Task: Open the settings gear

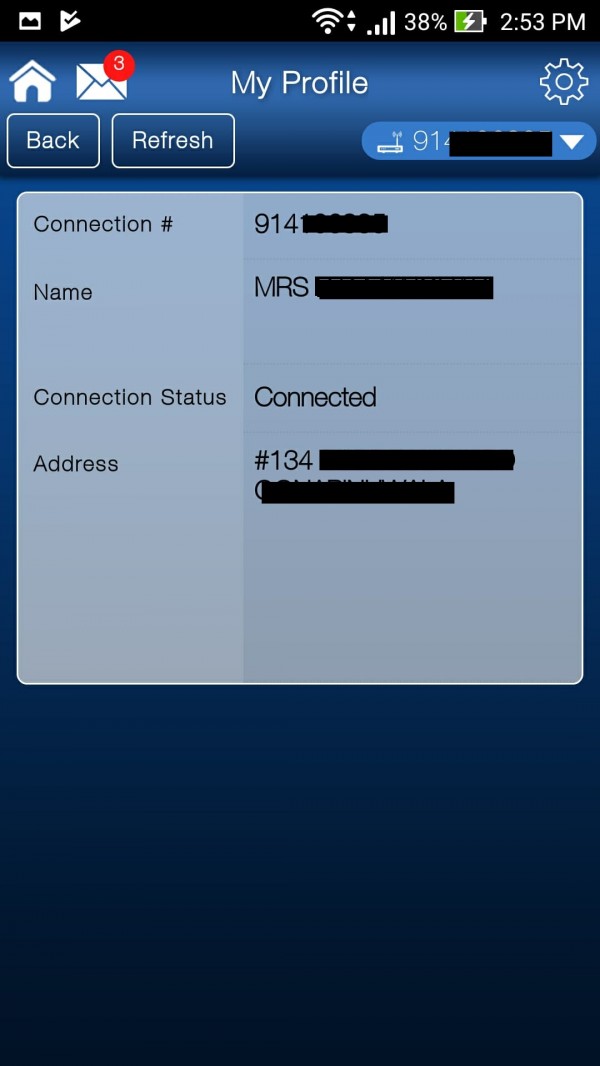Action: coord(563,82)
